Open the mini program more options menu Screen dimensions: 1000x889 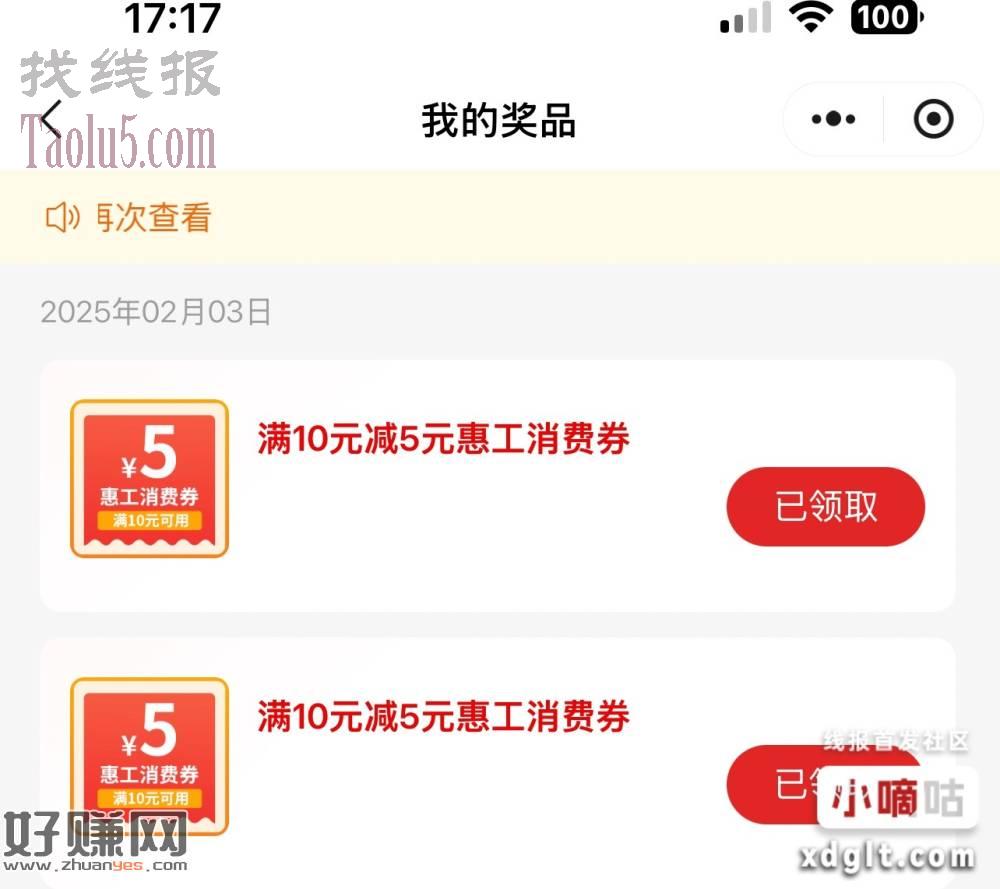pos(833,120)
